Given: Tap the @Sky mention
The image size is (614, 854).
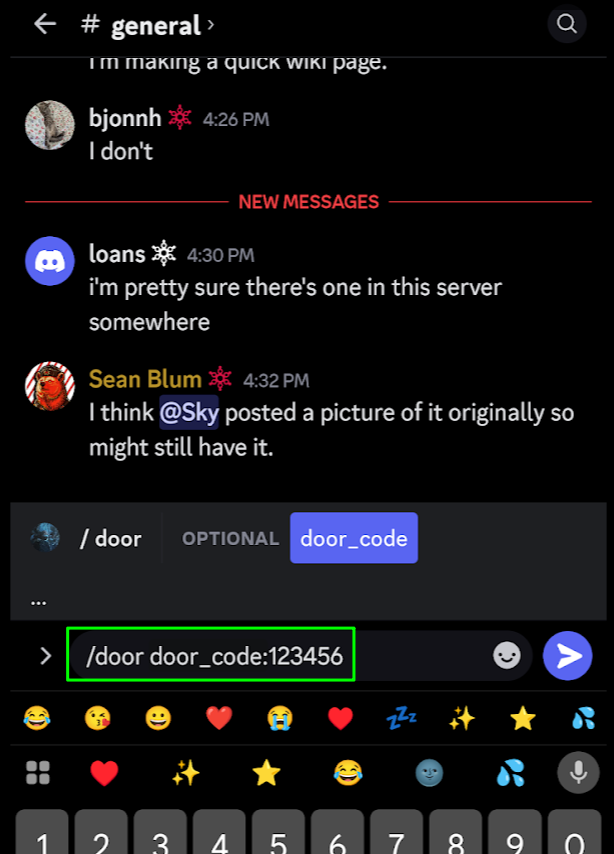Looking at the screenshot, I should (189, 412).
